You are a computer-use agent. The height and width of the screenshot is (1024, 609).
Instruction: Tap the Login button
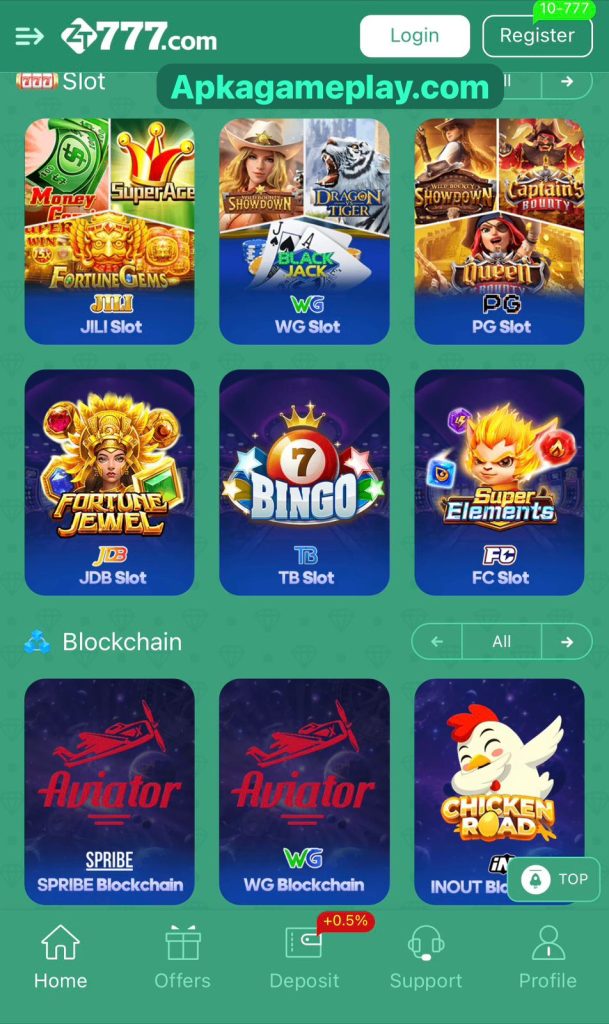point(414,36)
